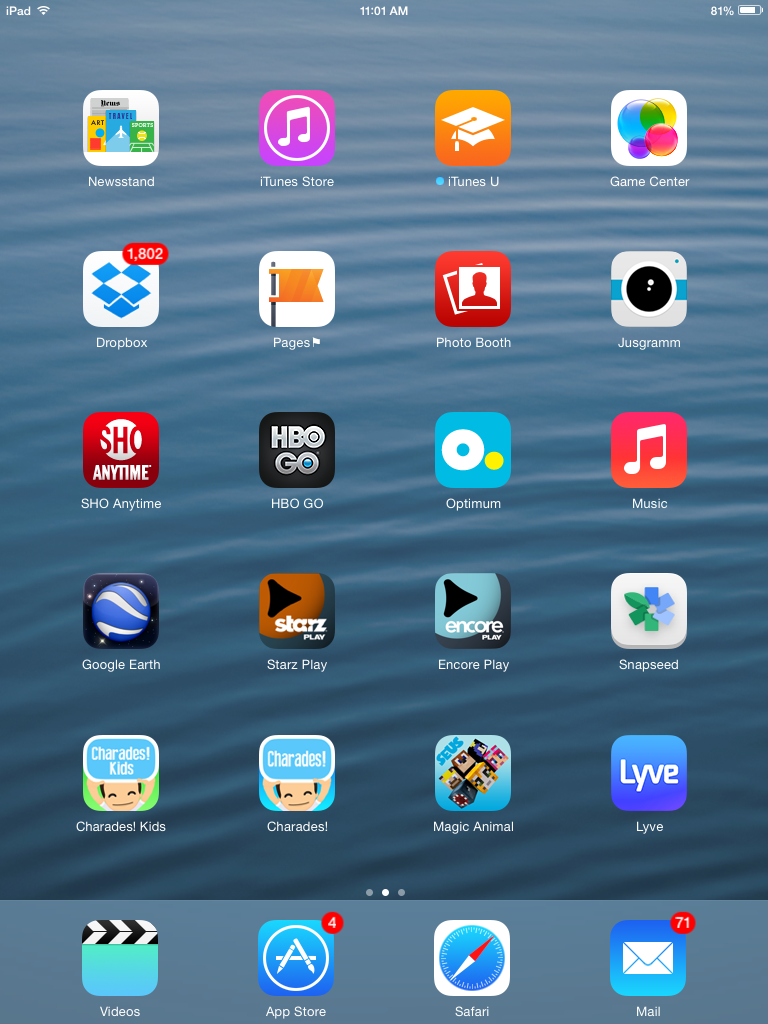Open Starz Play
This screenshot has height=1024, width=768.
click(x=297, y=611)
